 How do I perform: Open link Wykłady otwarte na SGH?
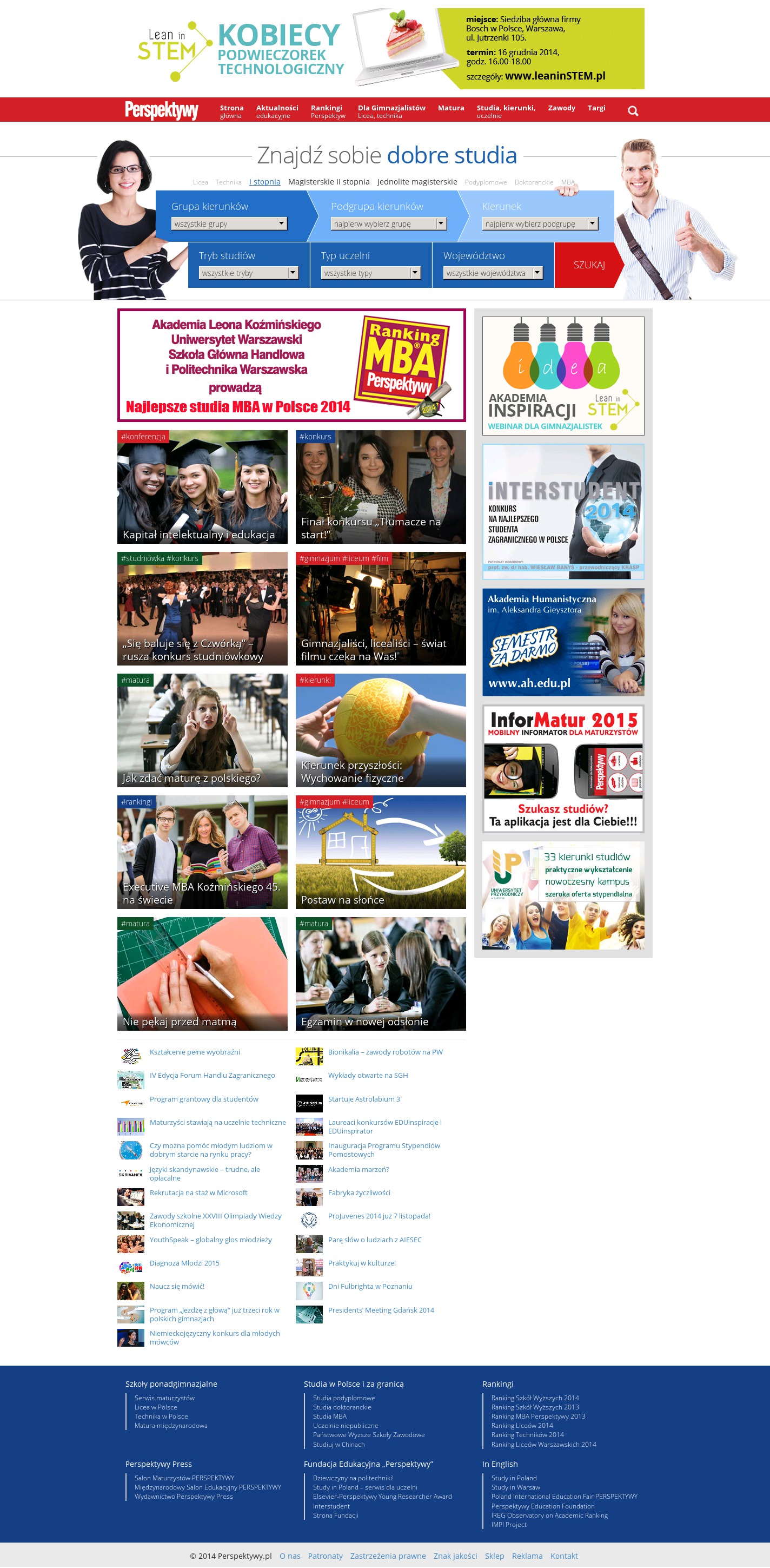tap(367, 1075)
